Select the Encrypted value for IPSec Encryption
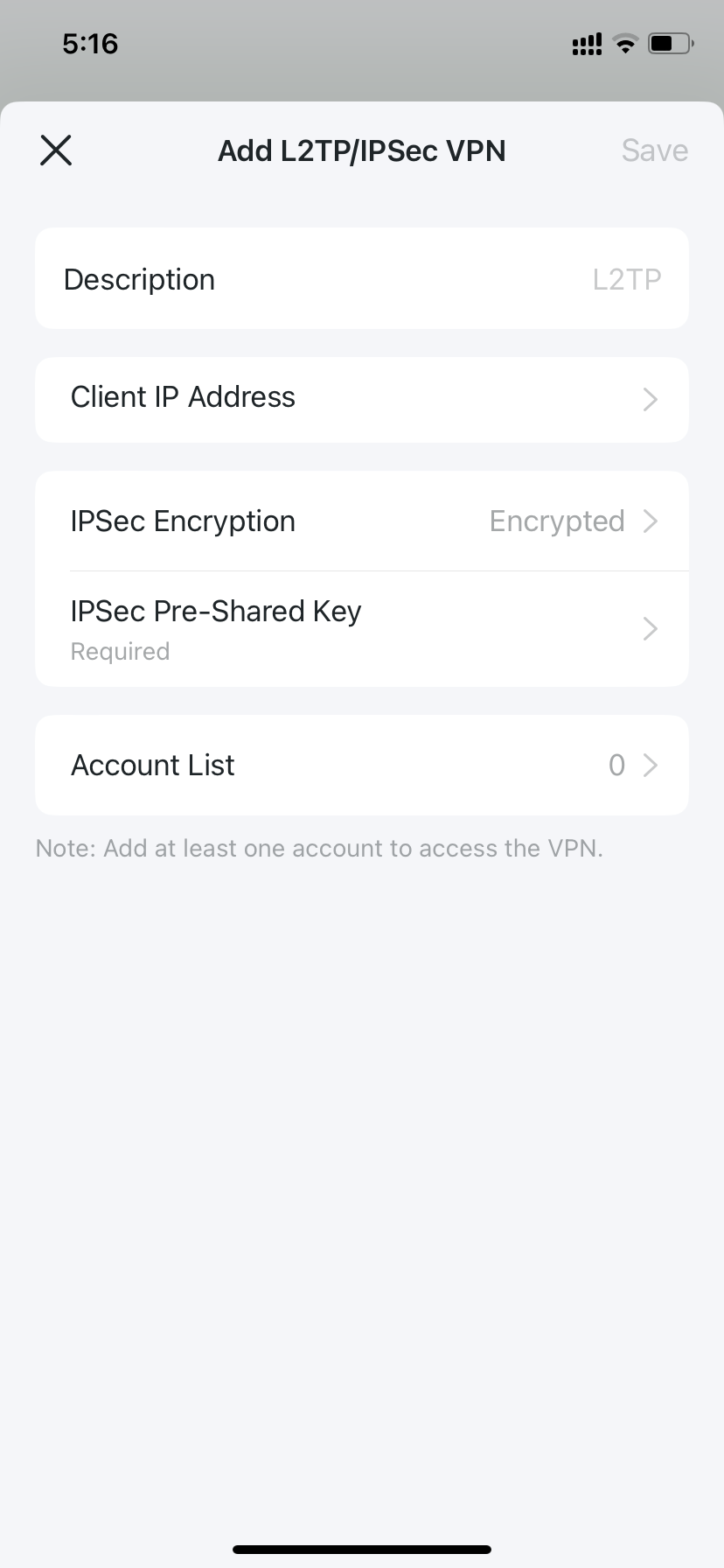Screen dimensions: 724x1568 point(557,521)
